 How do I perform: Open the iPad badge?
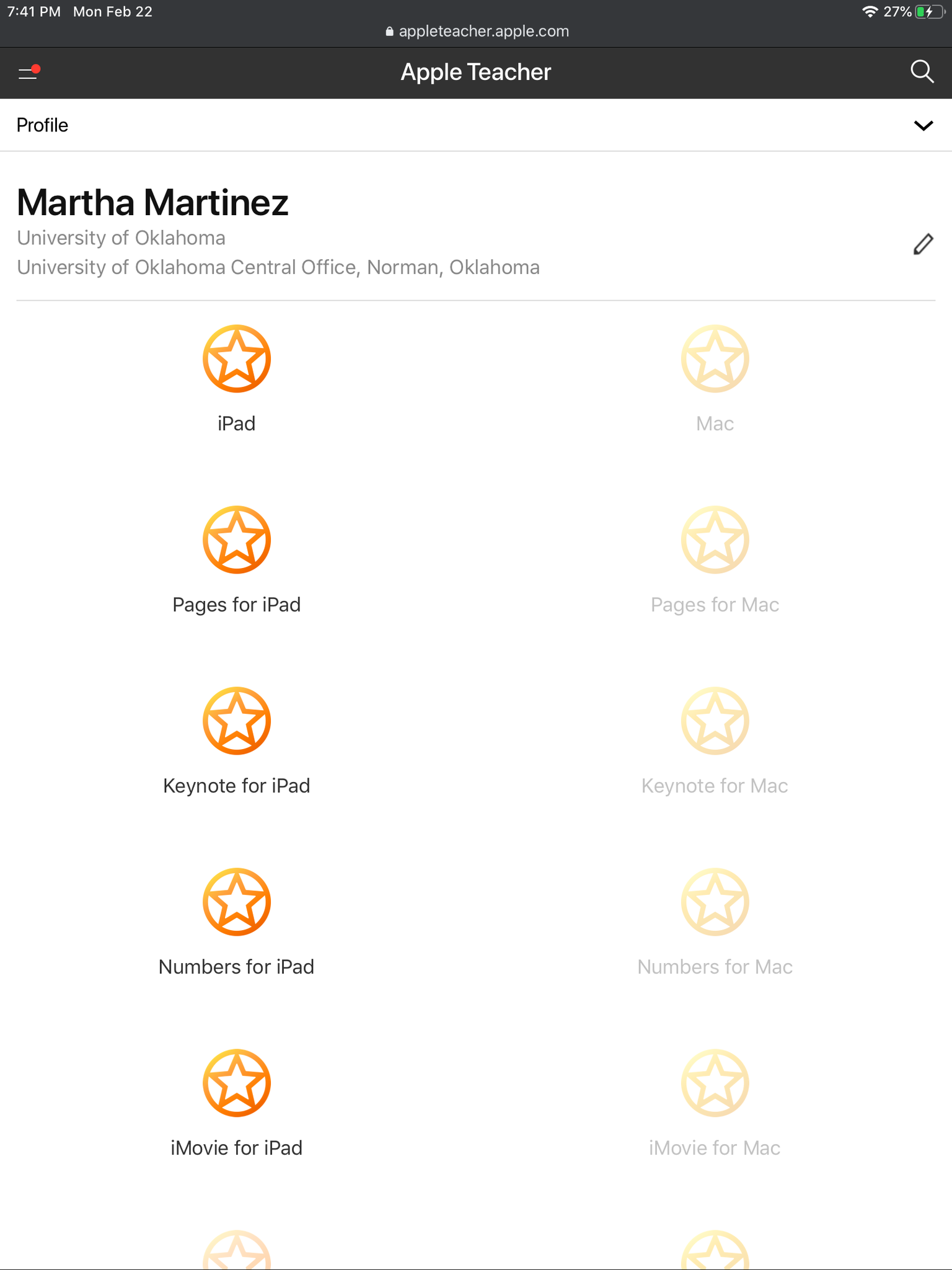pyautogui.click(x=237, y=359)
